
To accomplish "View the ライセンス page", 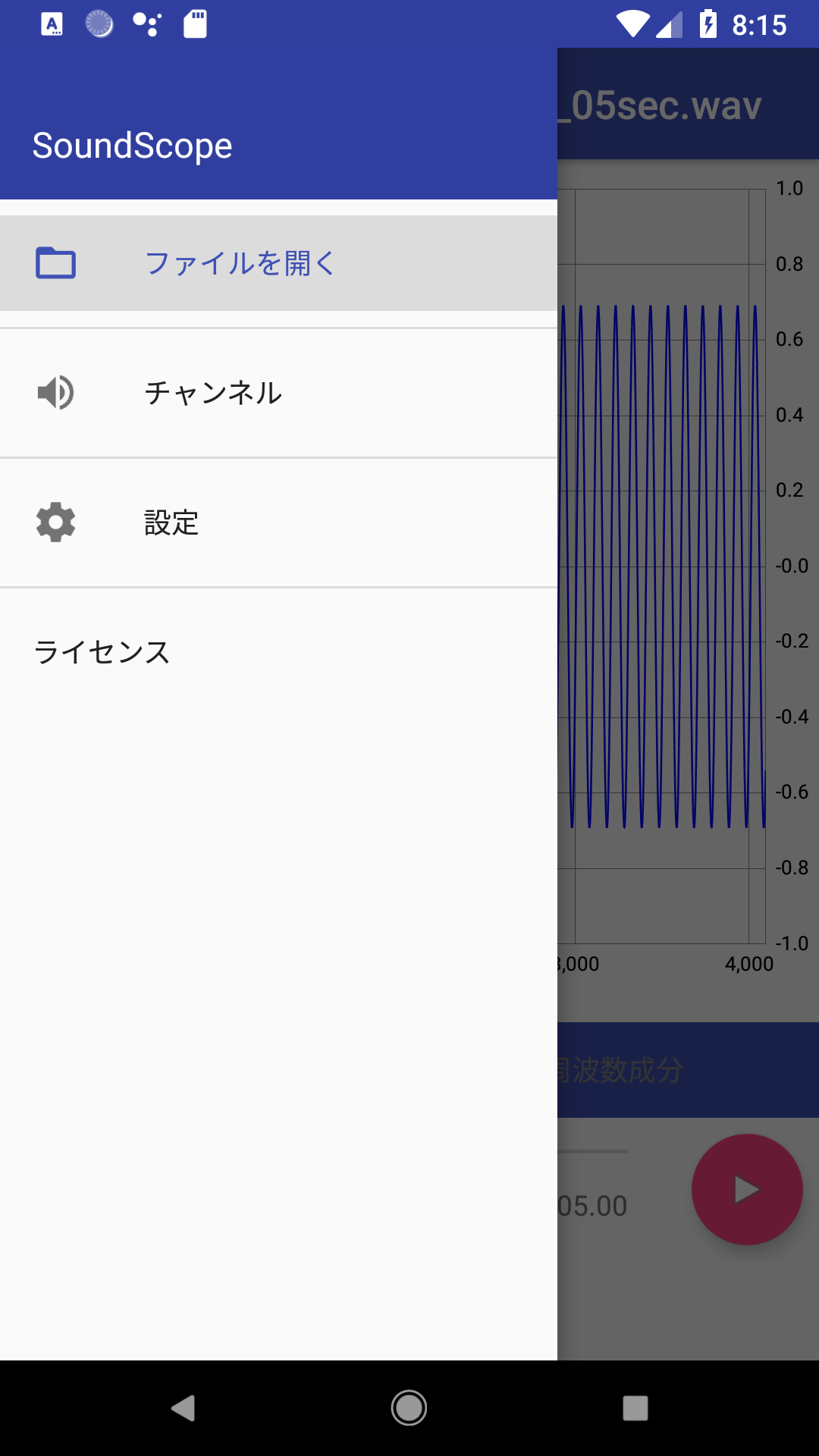I will click(102, 652).
